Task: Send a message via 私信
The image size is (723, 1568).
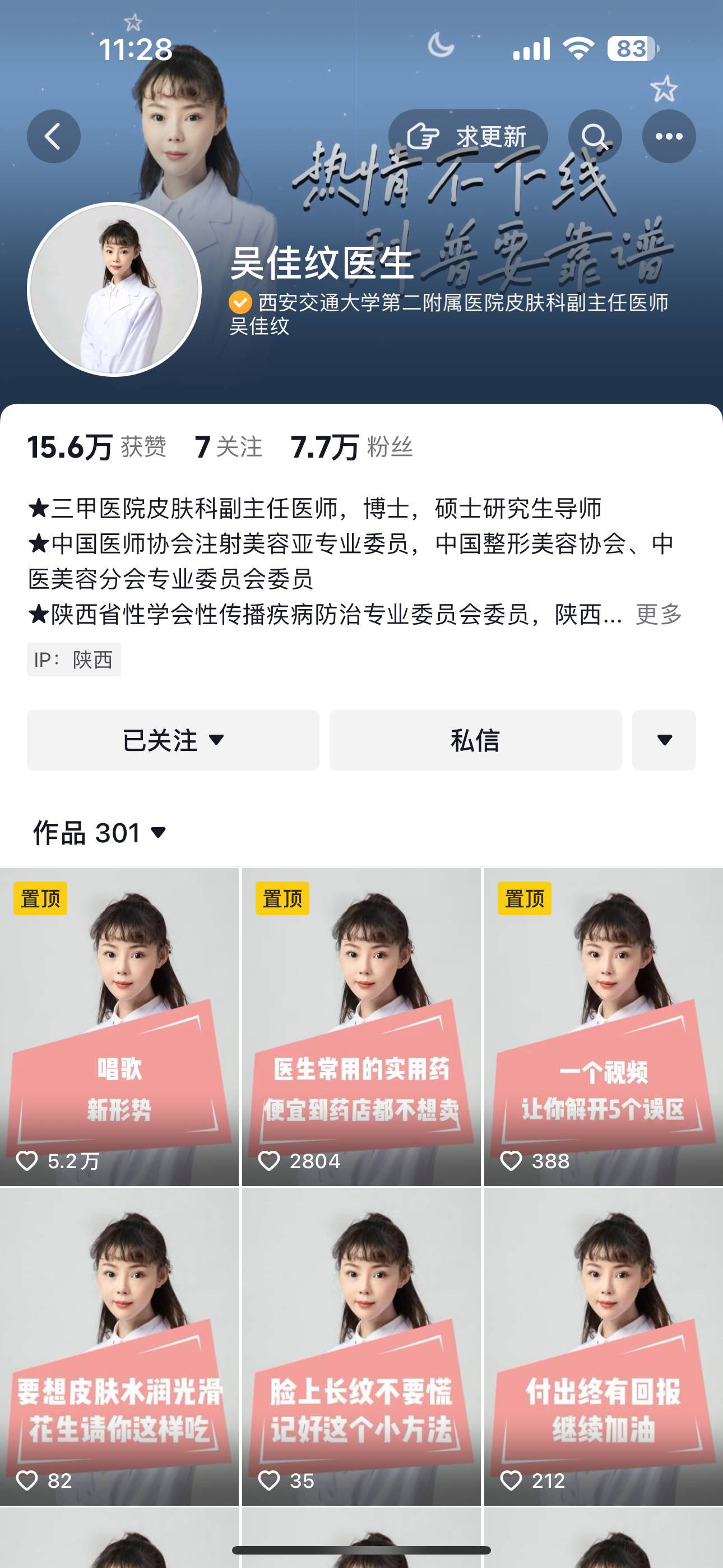Action: point(475,740)
